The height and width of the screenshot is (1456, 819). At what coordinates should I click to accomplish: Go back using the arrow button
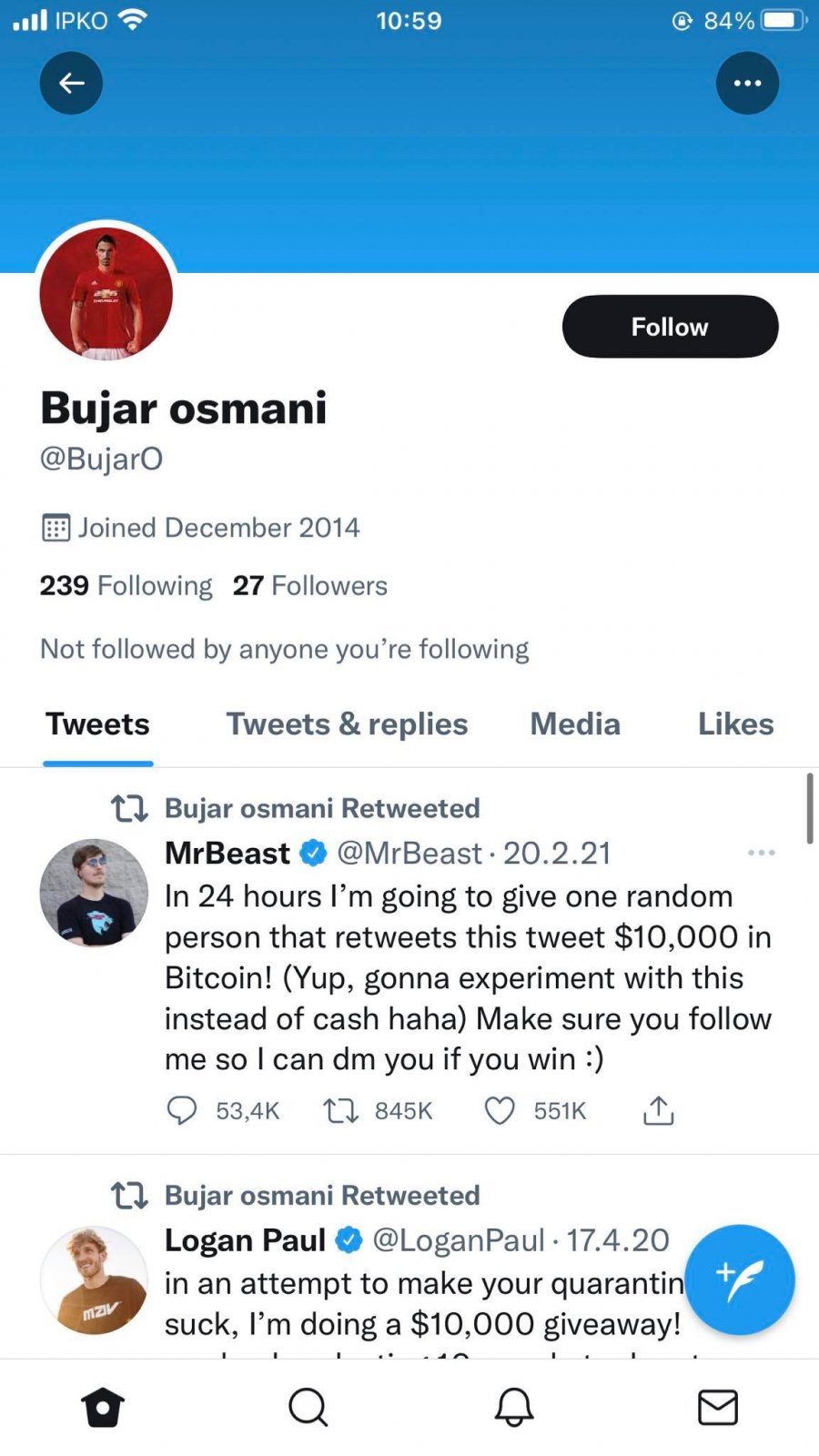click(71, 83)
